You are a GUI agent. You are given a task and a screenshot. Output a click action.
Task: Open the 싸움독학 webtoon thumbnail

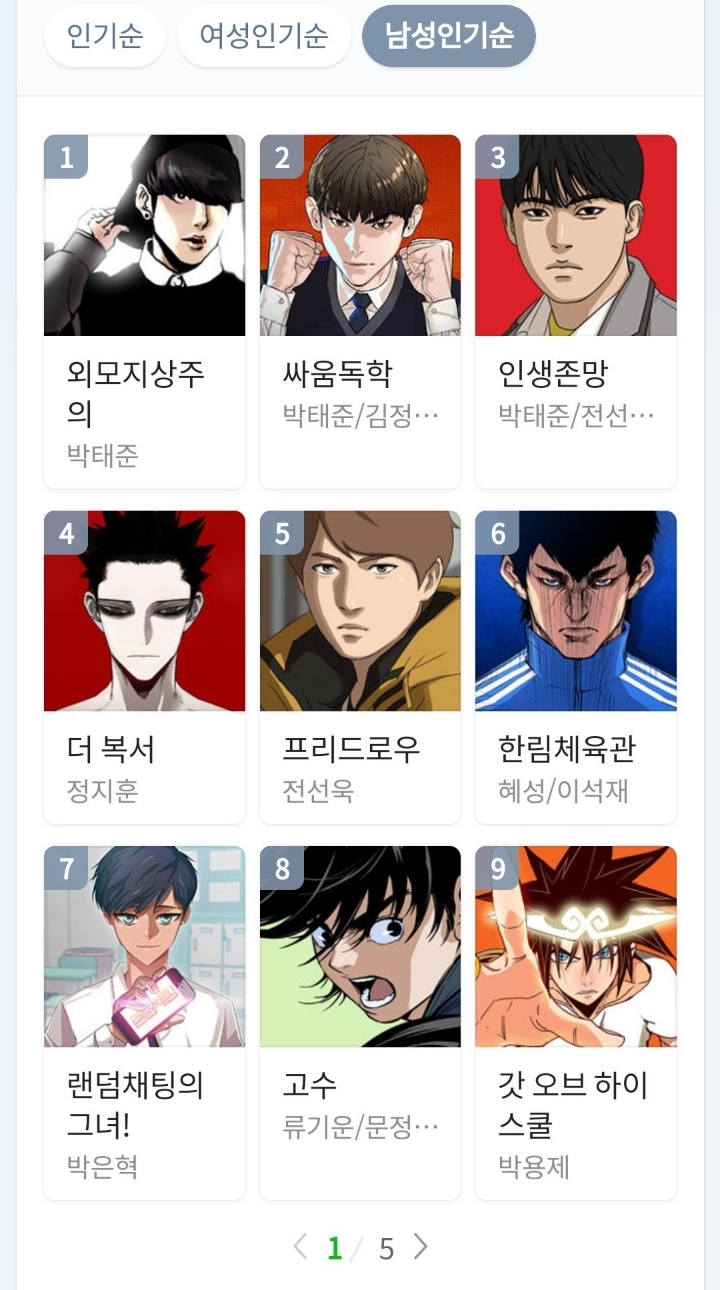click(360, 235)
